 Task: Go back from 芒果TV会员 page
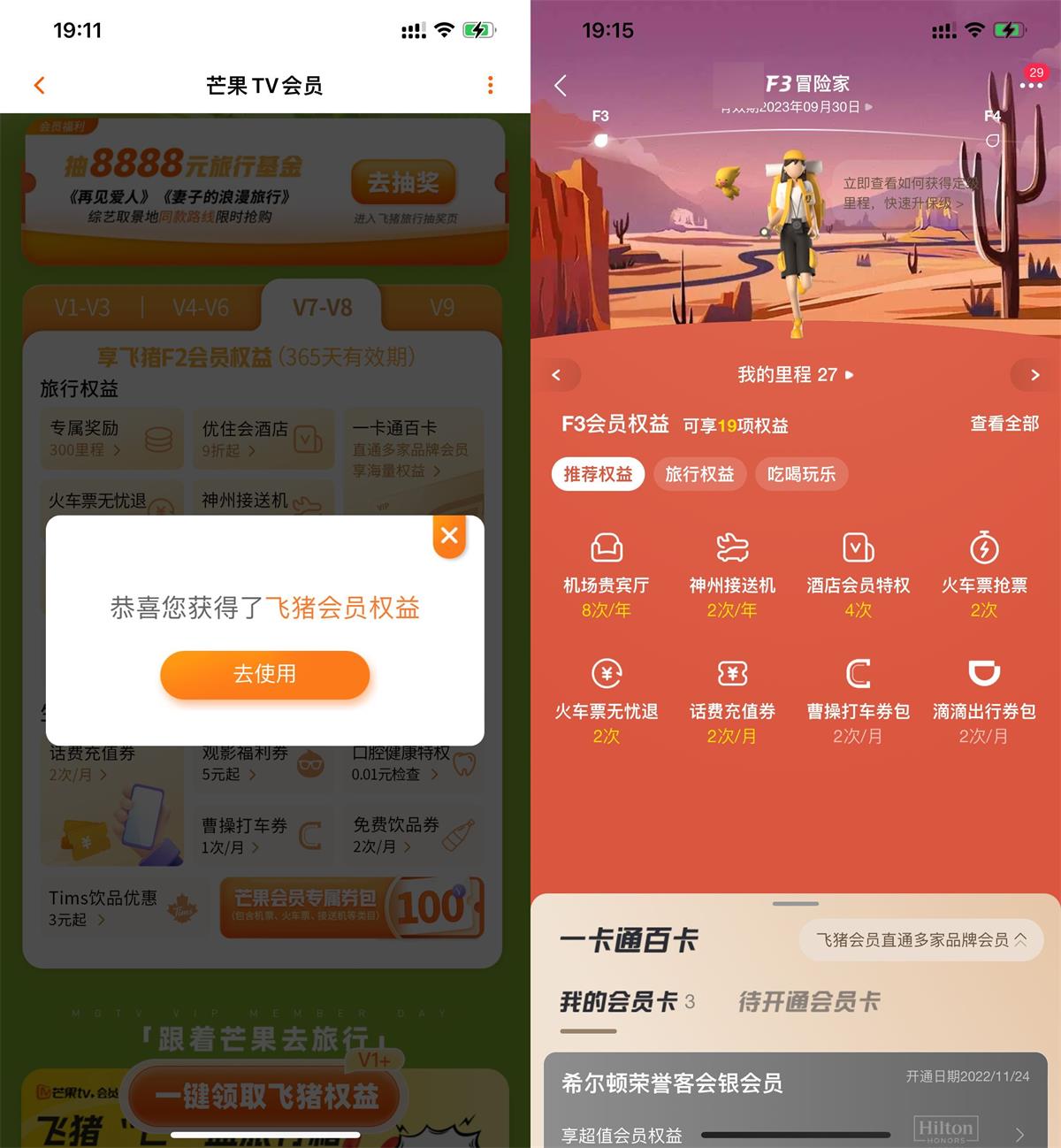pyautogui.click(x=39, y=85)
